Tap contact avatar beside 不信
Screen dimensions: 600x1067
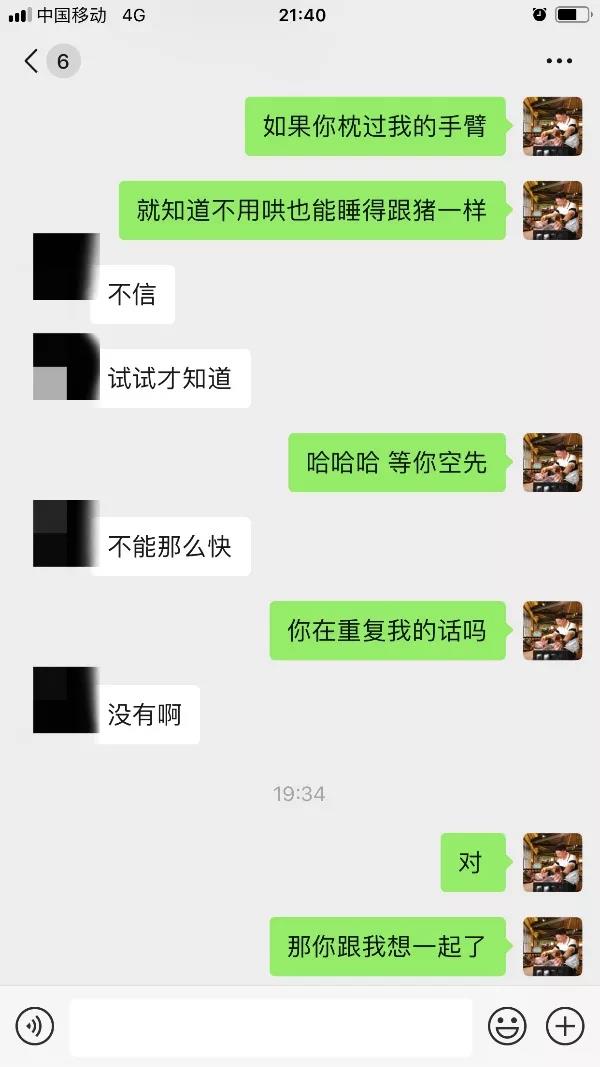click(66, 266)
